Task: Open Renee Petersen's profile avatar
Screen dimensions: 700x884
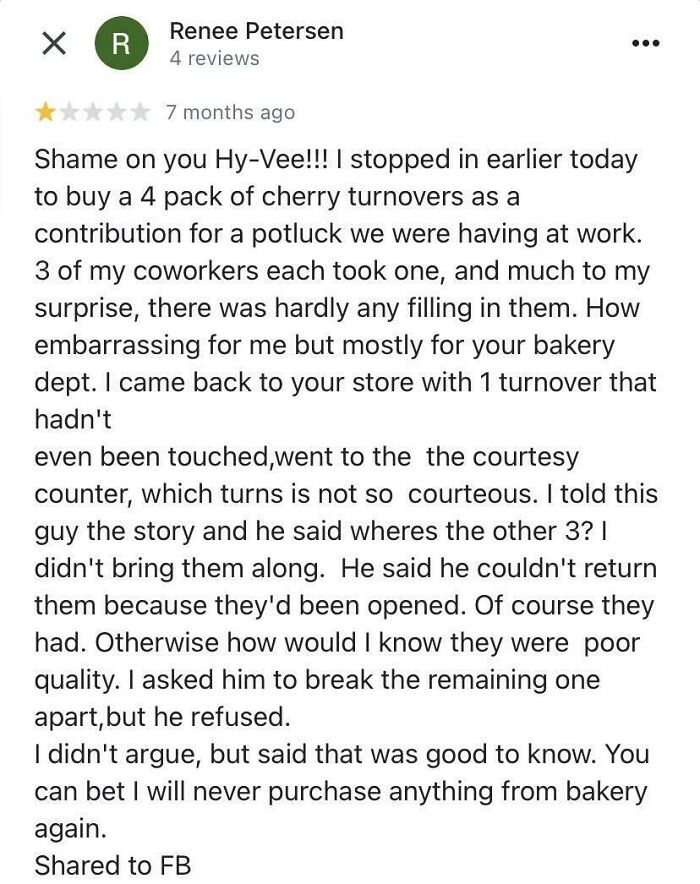Action: (120, 44)
